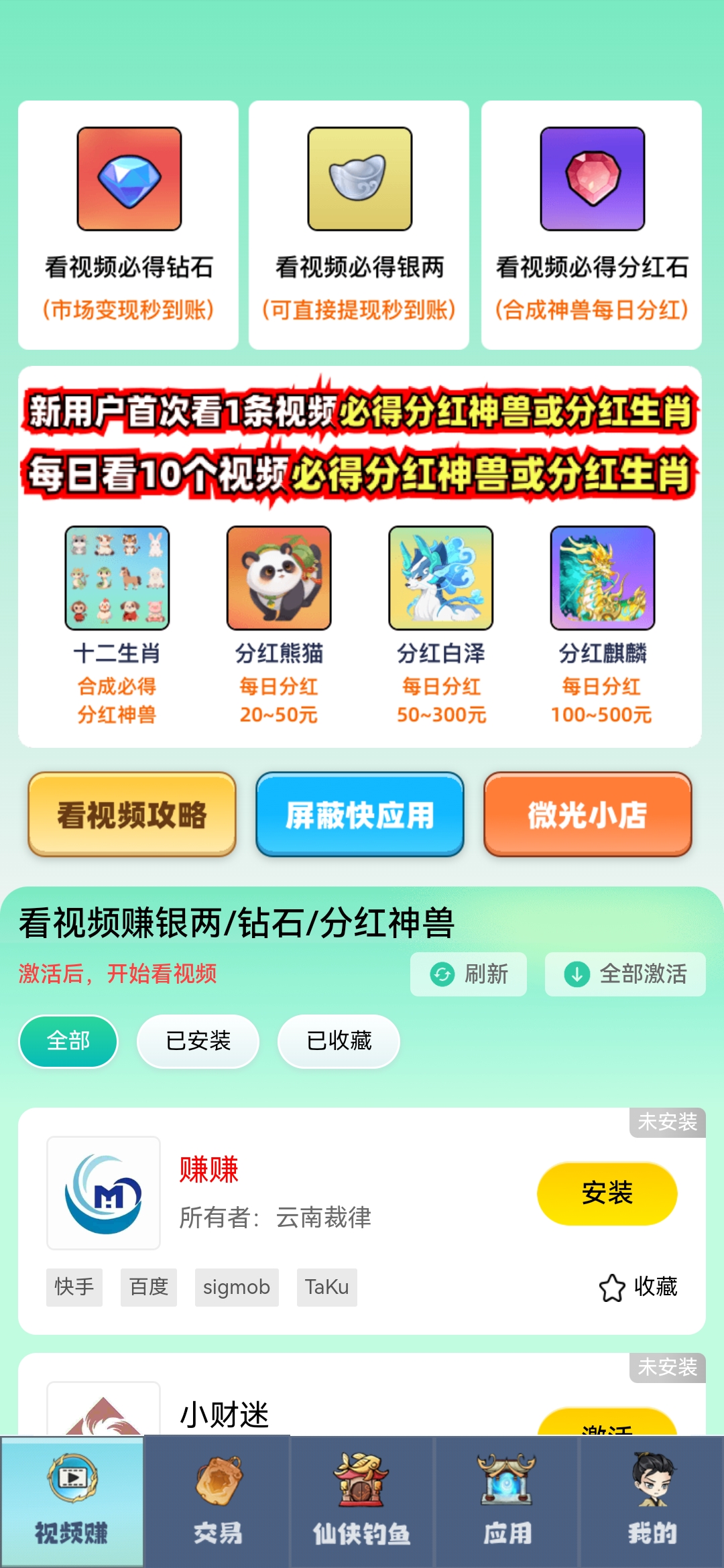Open 微光小店 shop button

(587, 815)
